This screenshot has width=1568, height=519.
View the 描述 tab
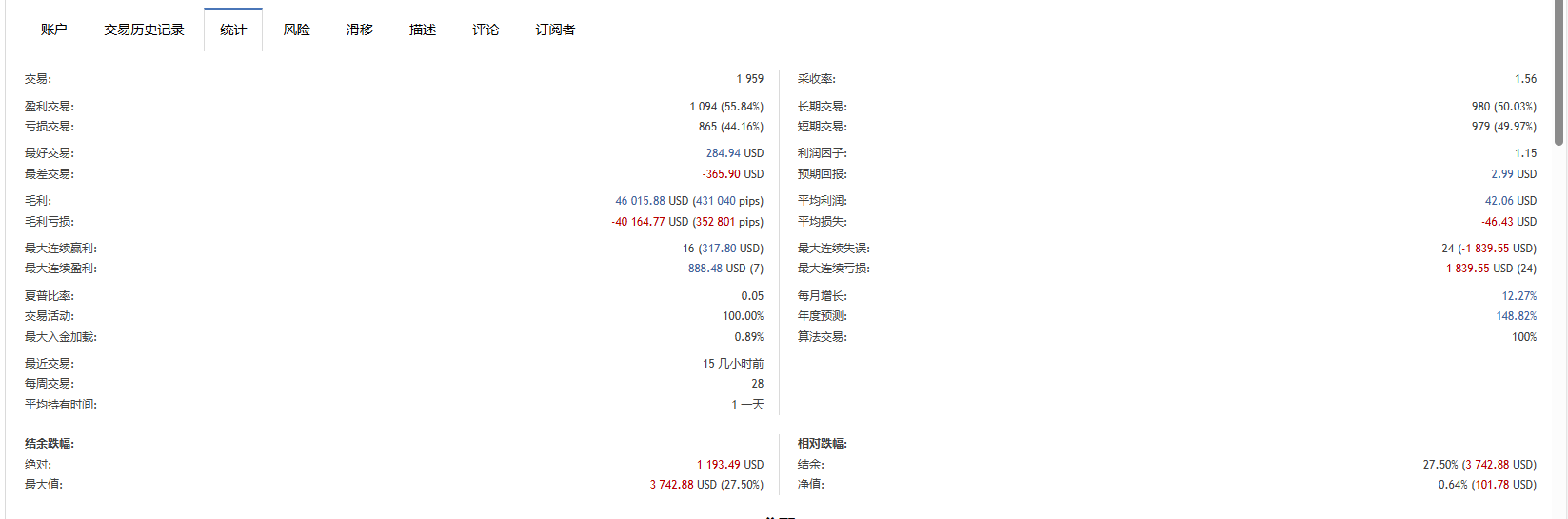[x=423, y=30]
